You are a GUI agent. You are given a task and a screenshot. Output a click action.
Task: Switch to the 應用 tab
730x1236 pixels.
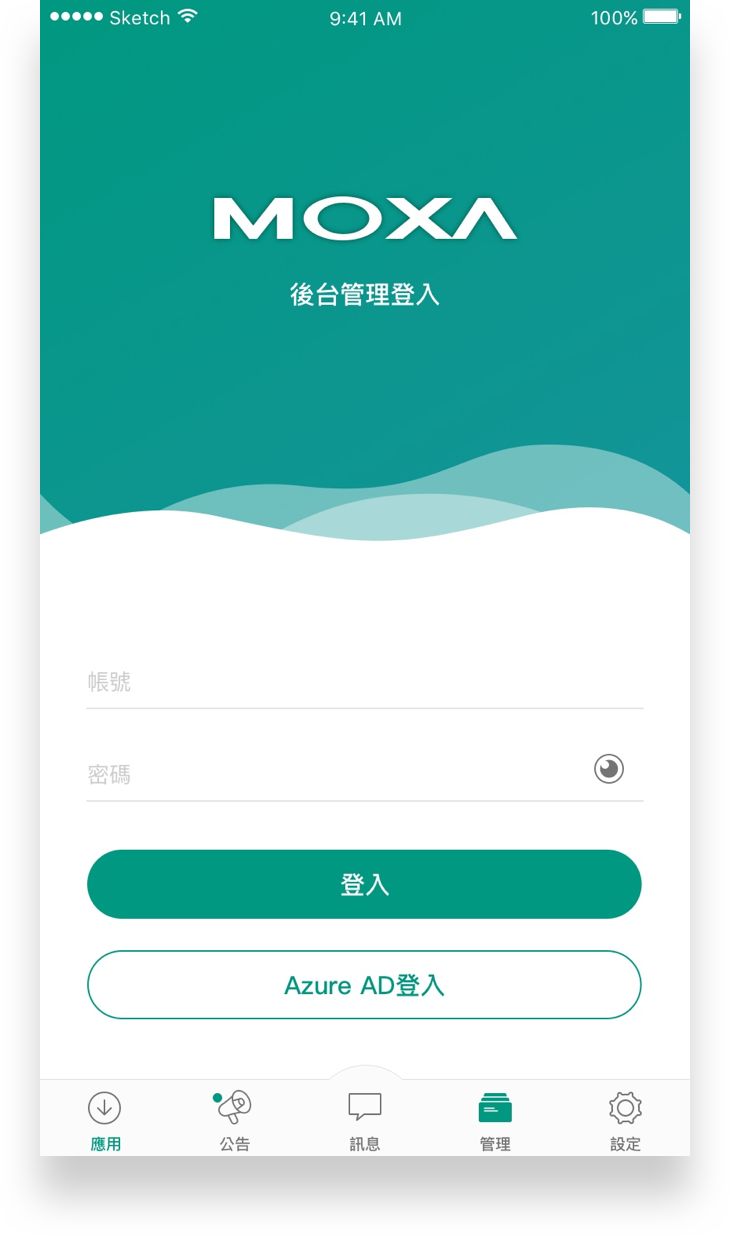[x=105, y=1120]
